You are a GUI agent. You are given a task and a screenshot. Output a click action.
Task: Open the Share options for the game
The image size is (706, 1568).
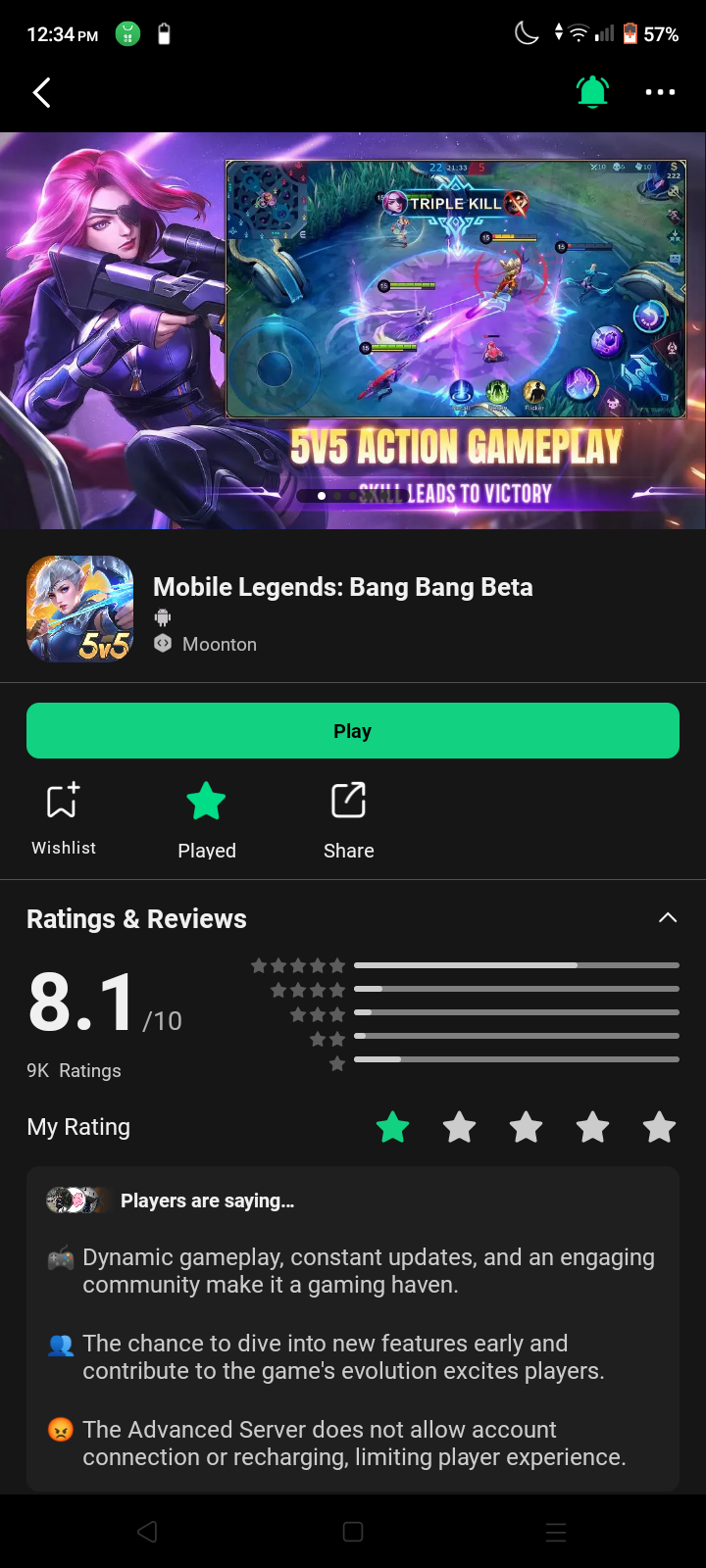tap(348, 818)
